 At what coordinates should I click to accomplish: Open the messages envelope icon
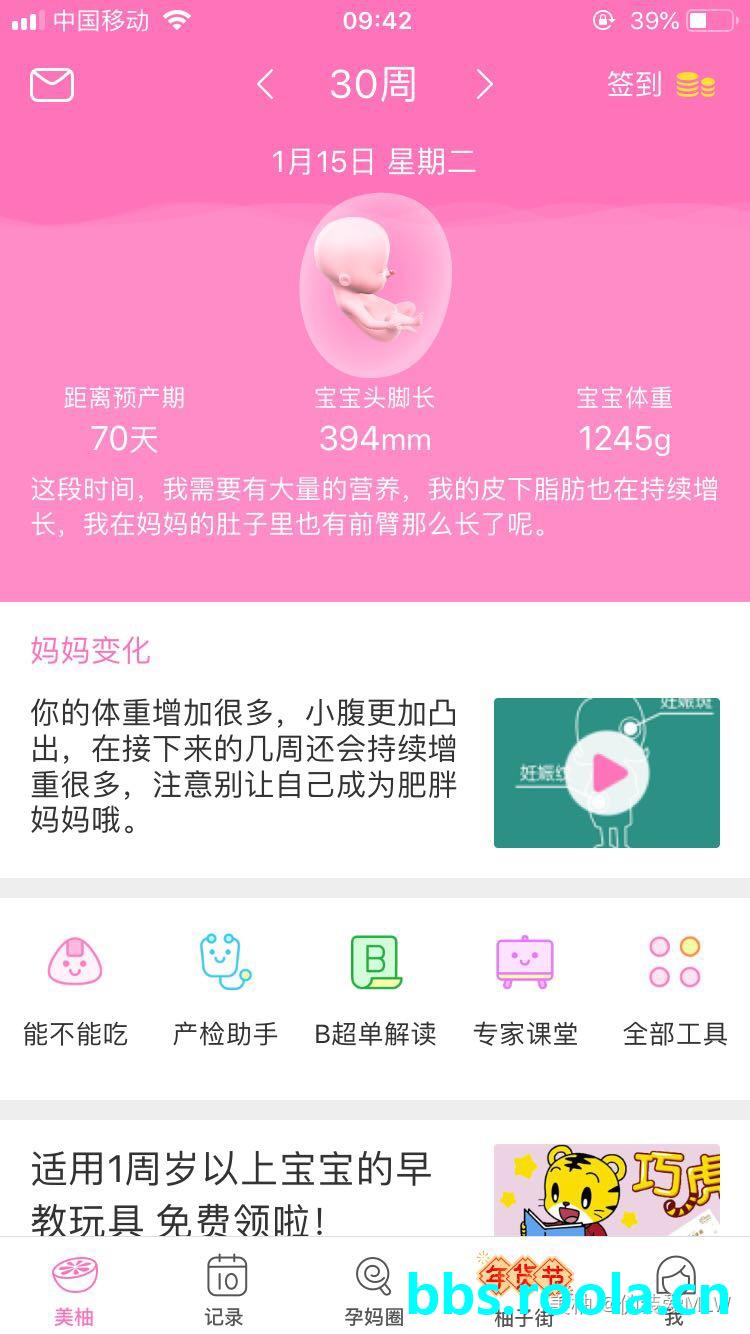(x=52, y=85)
